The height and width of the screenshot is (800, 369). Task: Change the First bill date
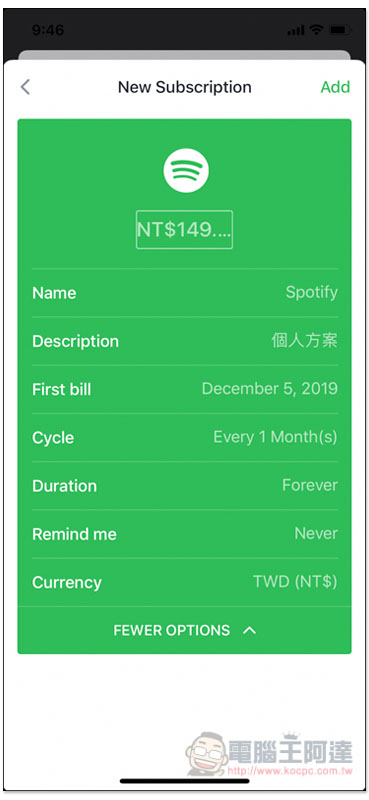[185, 389]
